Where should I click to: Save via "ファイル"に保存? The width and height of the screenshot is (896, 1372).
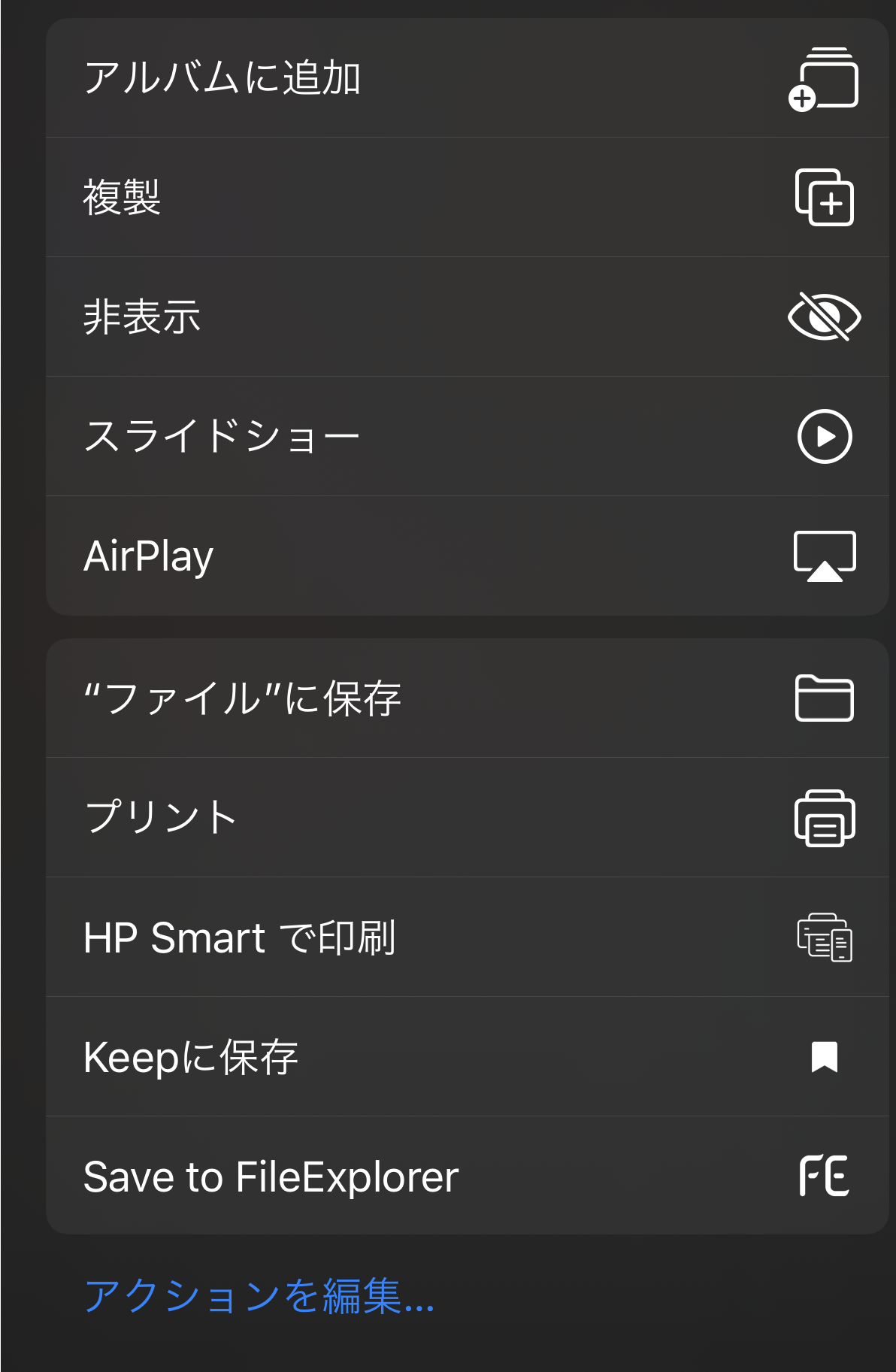pyautogui.click(x=466, y=698)
